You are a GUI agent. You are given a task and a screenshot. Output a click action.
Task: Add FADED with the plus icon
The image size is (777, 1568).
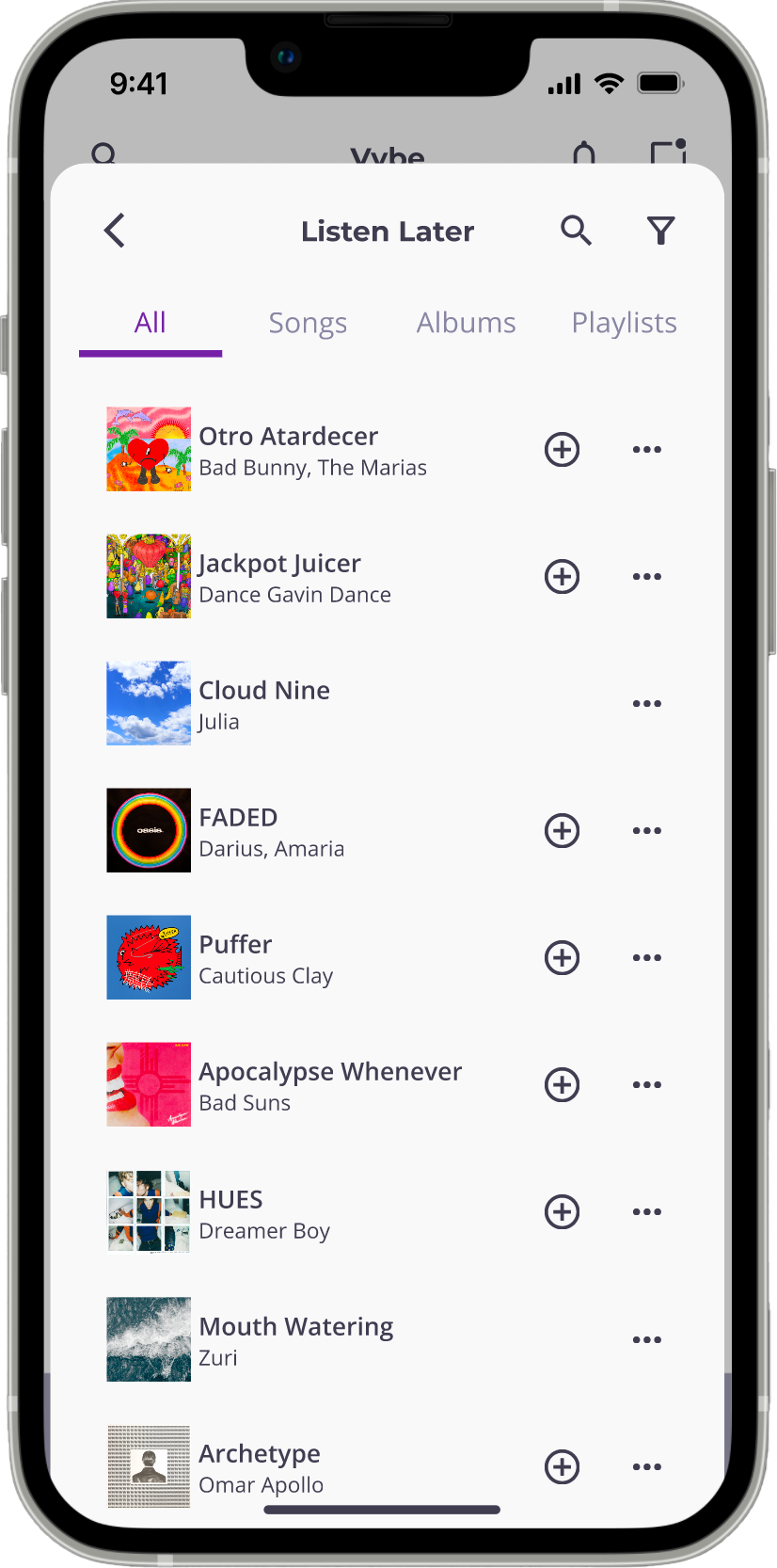563,830
